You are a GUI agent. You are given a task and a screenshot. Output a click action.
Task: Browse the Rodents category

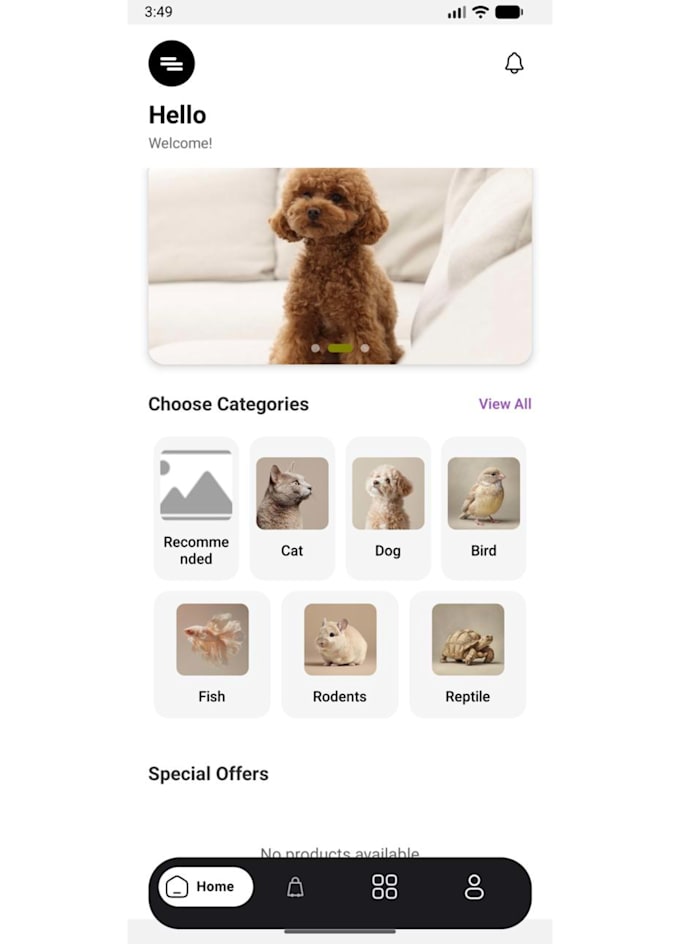point(340,654)
